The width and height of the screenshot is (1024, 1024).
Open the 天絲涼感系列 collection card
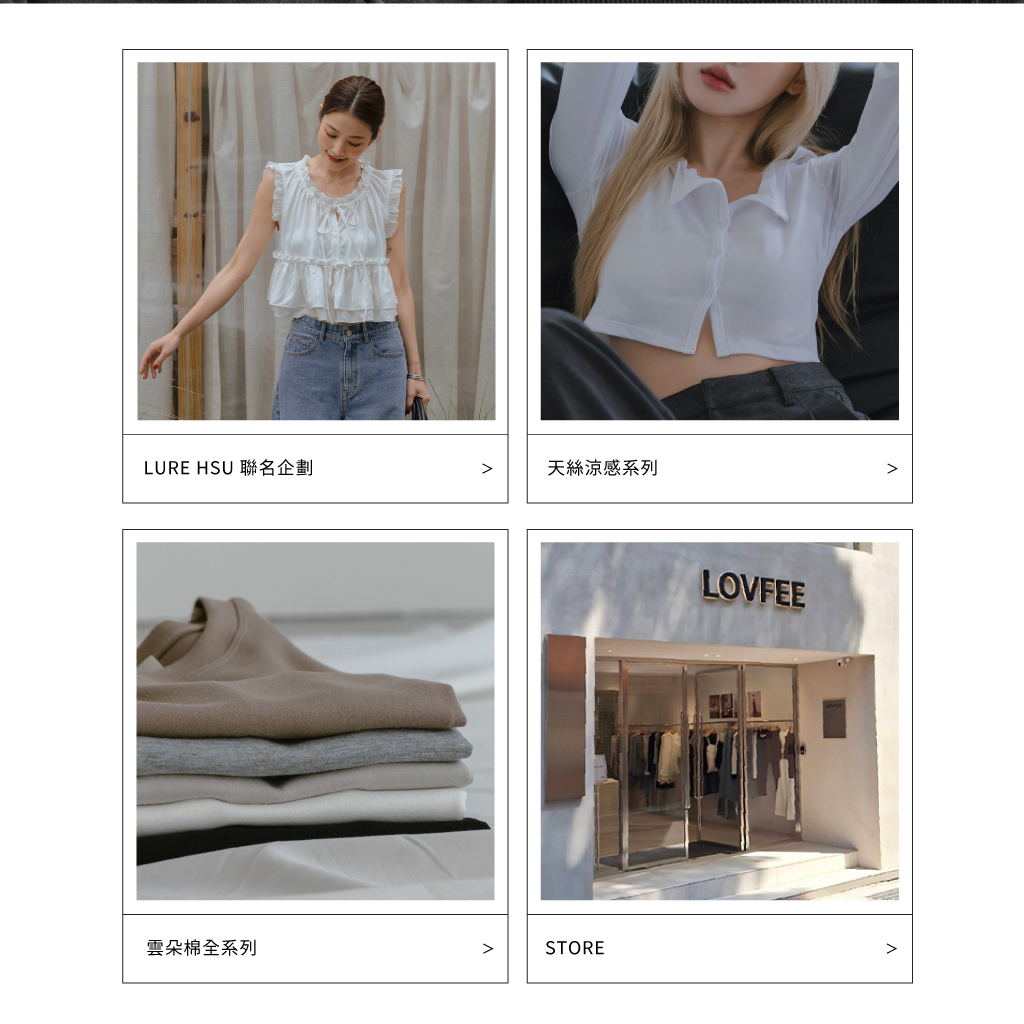point(719,468)
